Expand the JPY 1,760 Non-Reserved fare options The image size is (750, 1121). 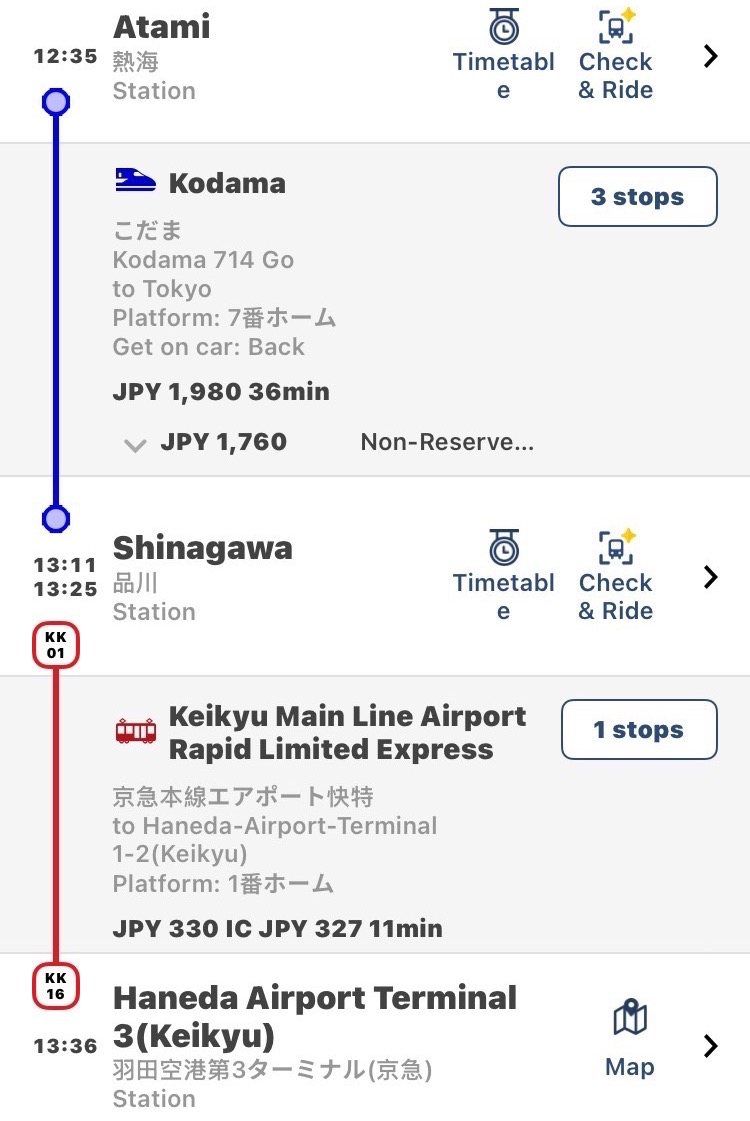click(x=135, y=444)
